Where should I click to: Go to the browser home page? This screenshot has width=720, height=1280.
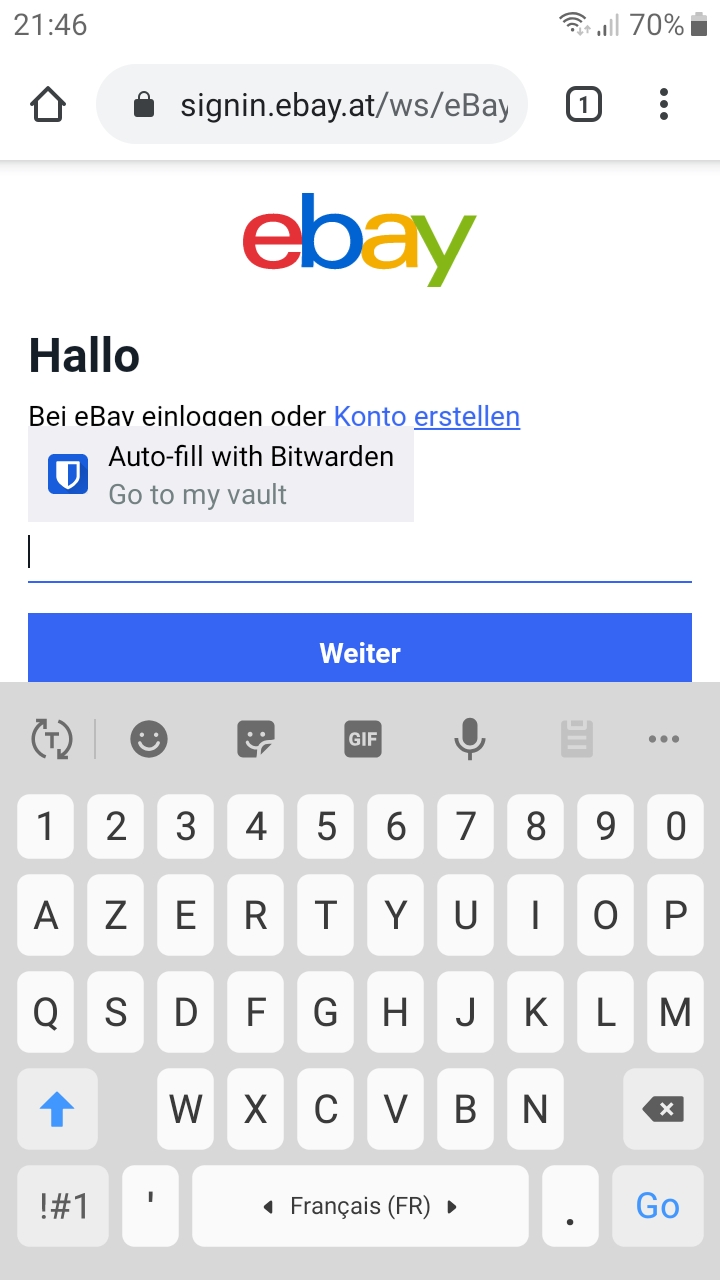coord(48,104)
